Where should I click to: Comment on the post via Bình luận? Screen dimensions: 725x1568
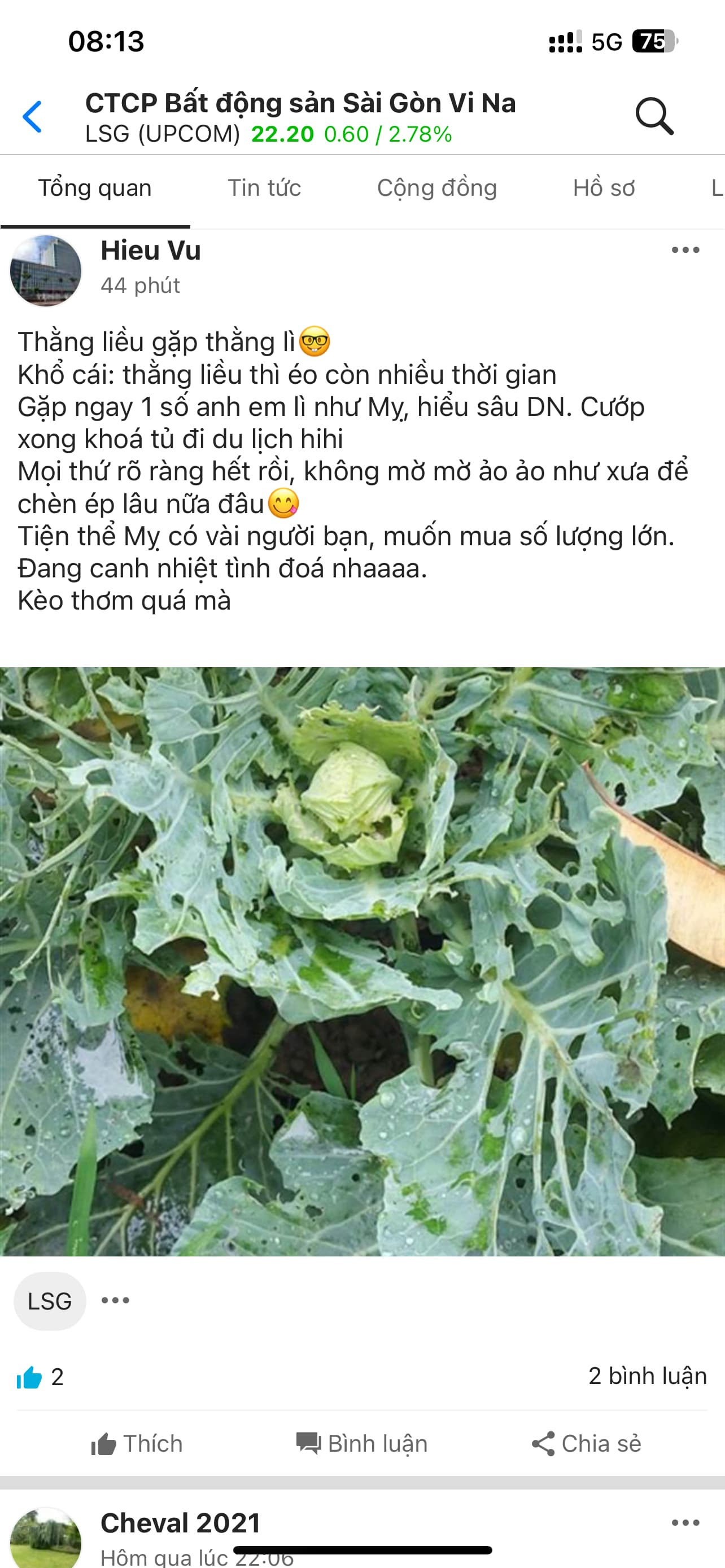tap(362, 1443)
